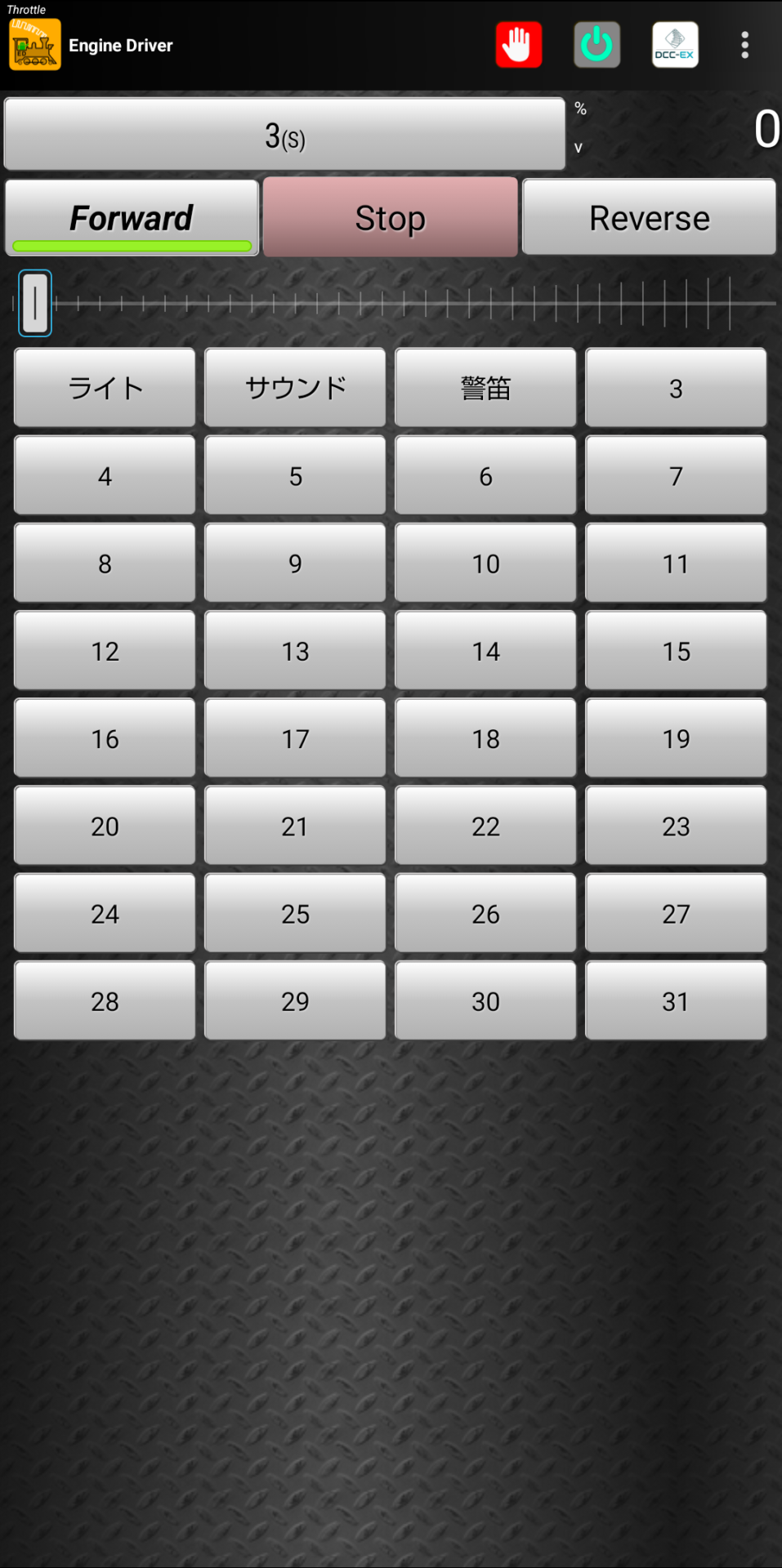Set direction to Forward
Screen dimensions: 782x1568
click(132, 218)
